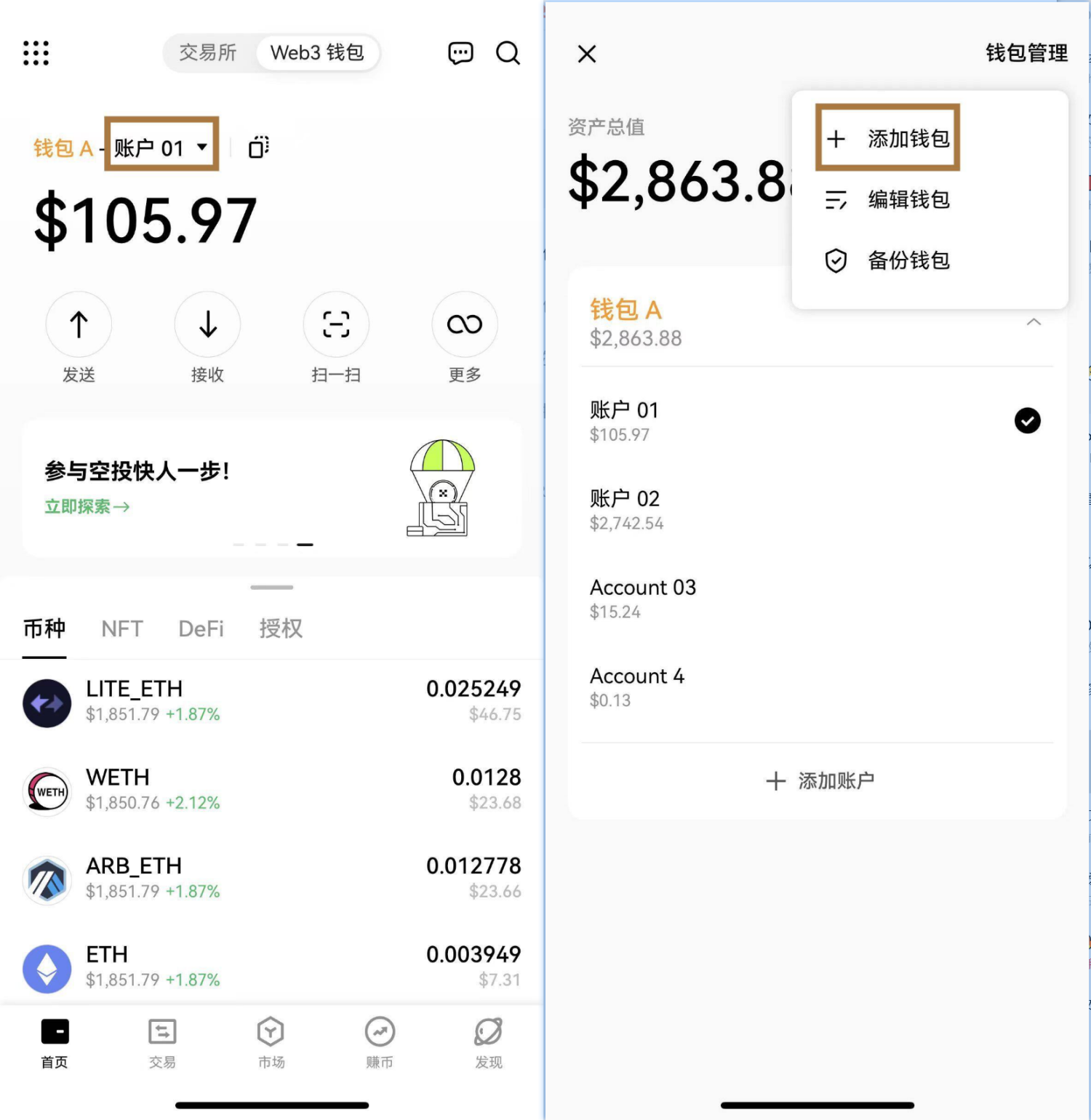The image size is (1091, 1120).
Task: Select 添加钱包 in the popup menu
Action: 888,138
